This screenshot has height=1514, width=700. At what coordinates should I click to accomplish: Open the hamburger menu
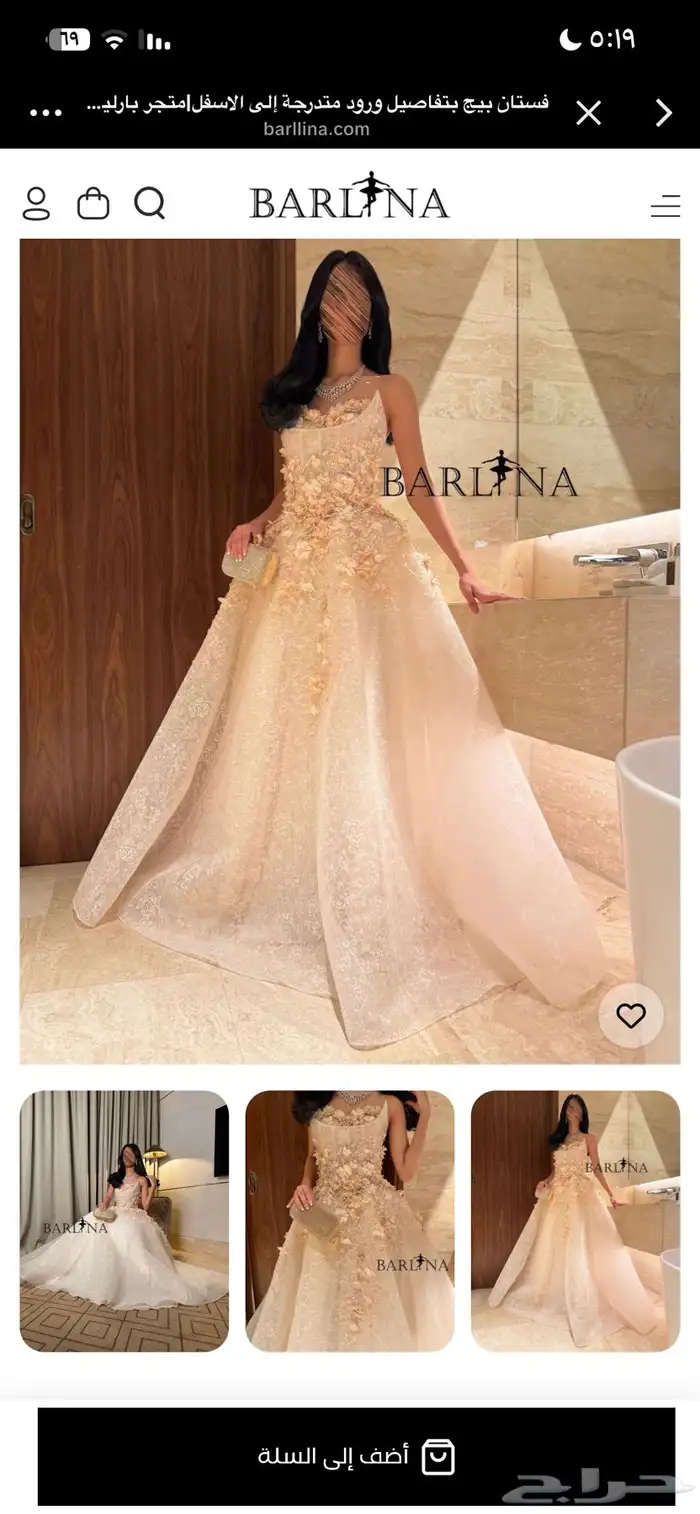[x=665, y=206]
